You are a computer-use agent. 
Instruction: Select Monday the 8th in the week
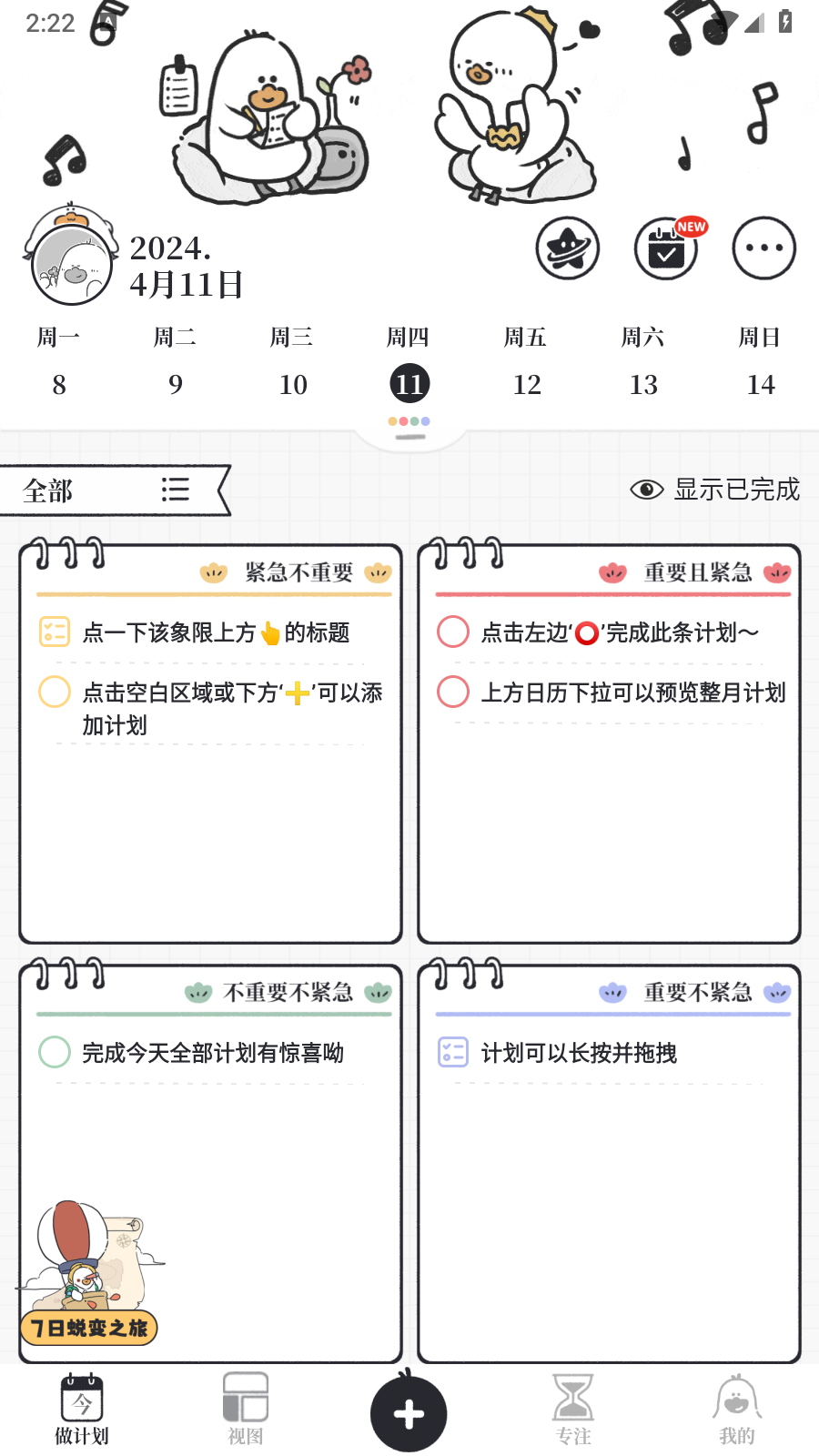(x=59, y=364)
